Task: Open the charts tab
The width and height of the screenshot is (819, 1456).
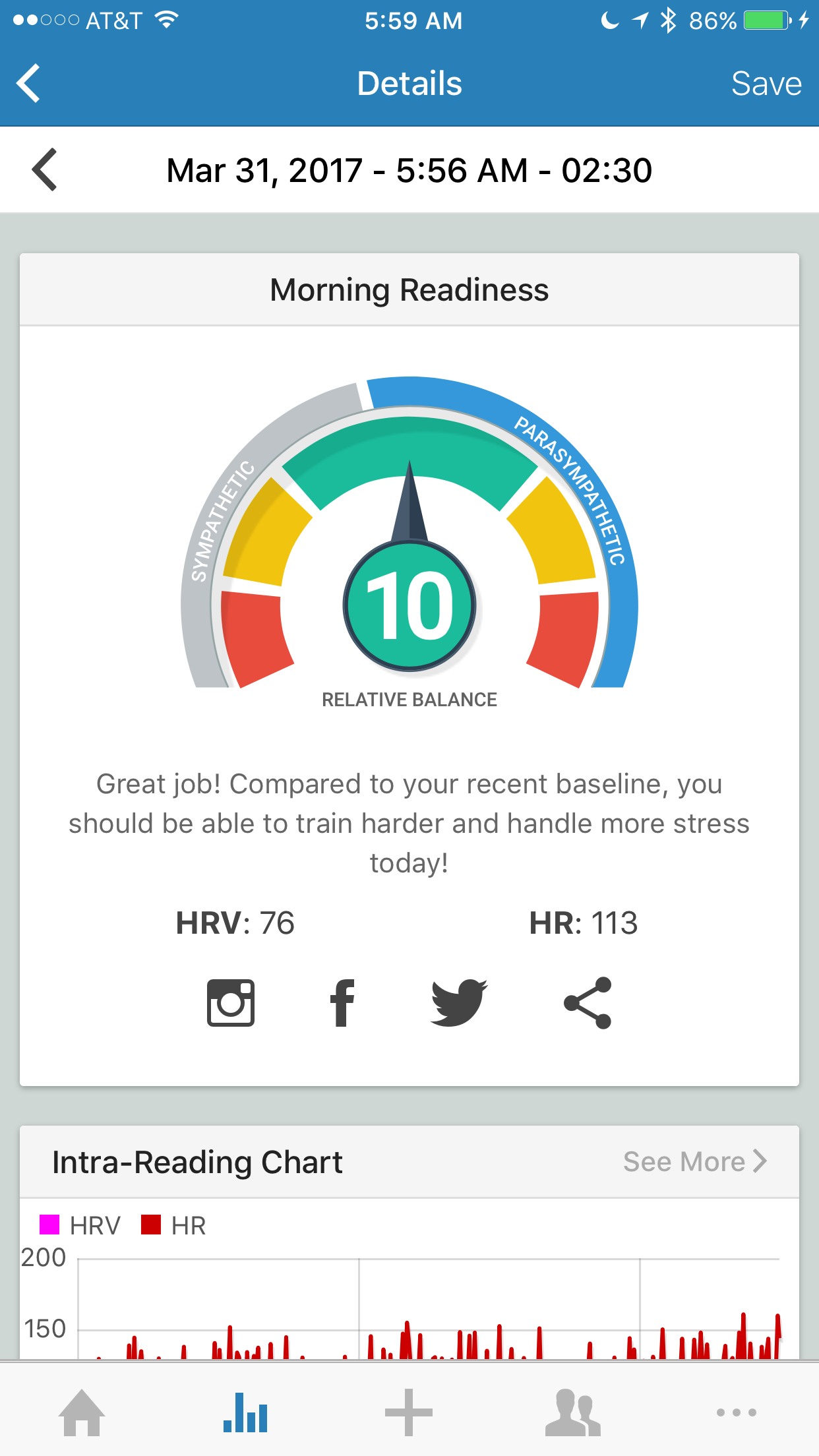Action: click(245, 1412)
